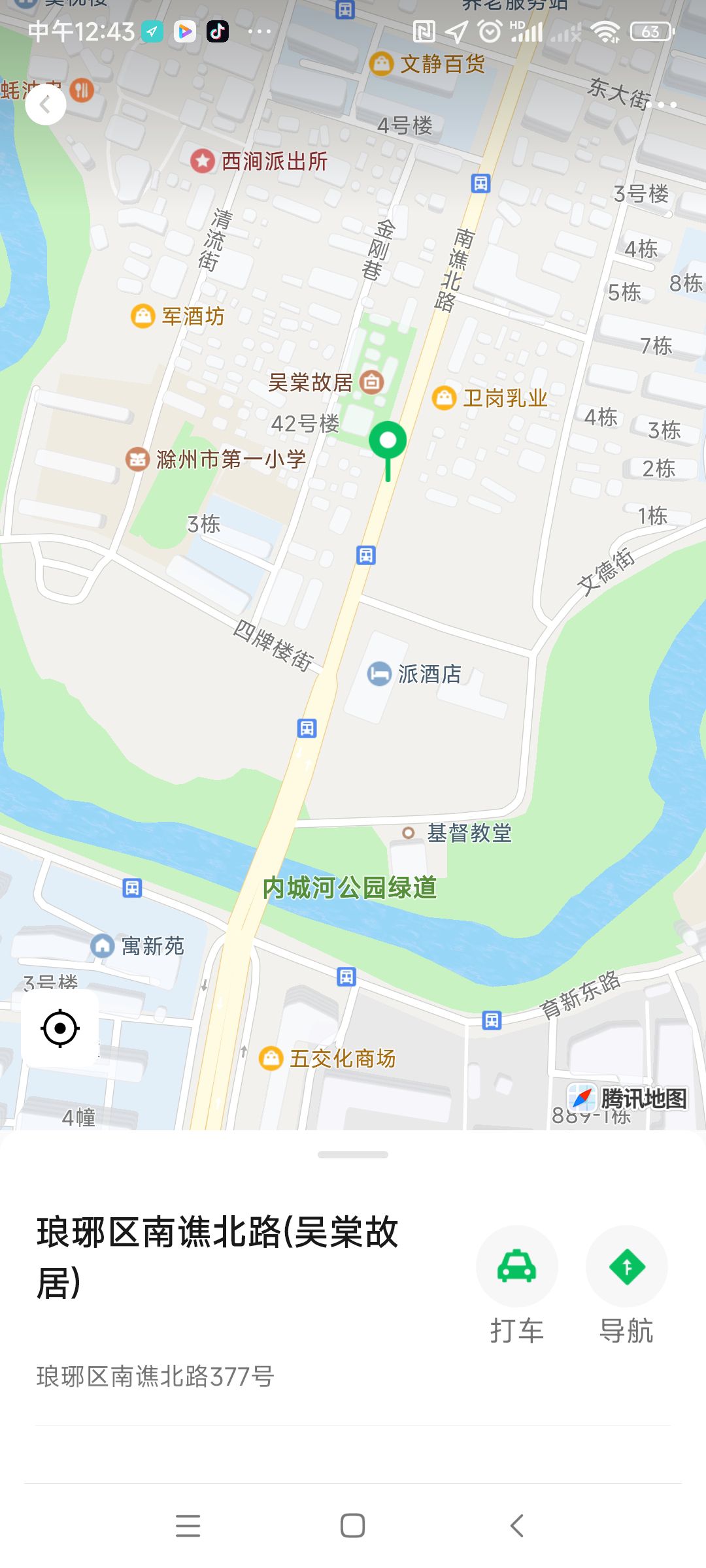Select 卫岗乳业 shop marker
The height and width of the screenshot is (1568, 706).
[490, 397]
